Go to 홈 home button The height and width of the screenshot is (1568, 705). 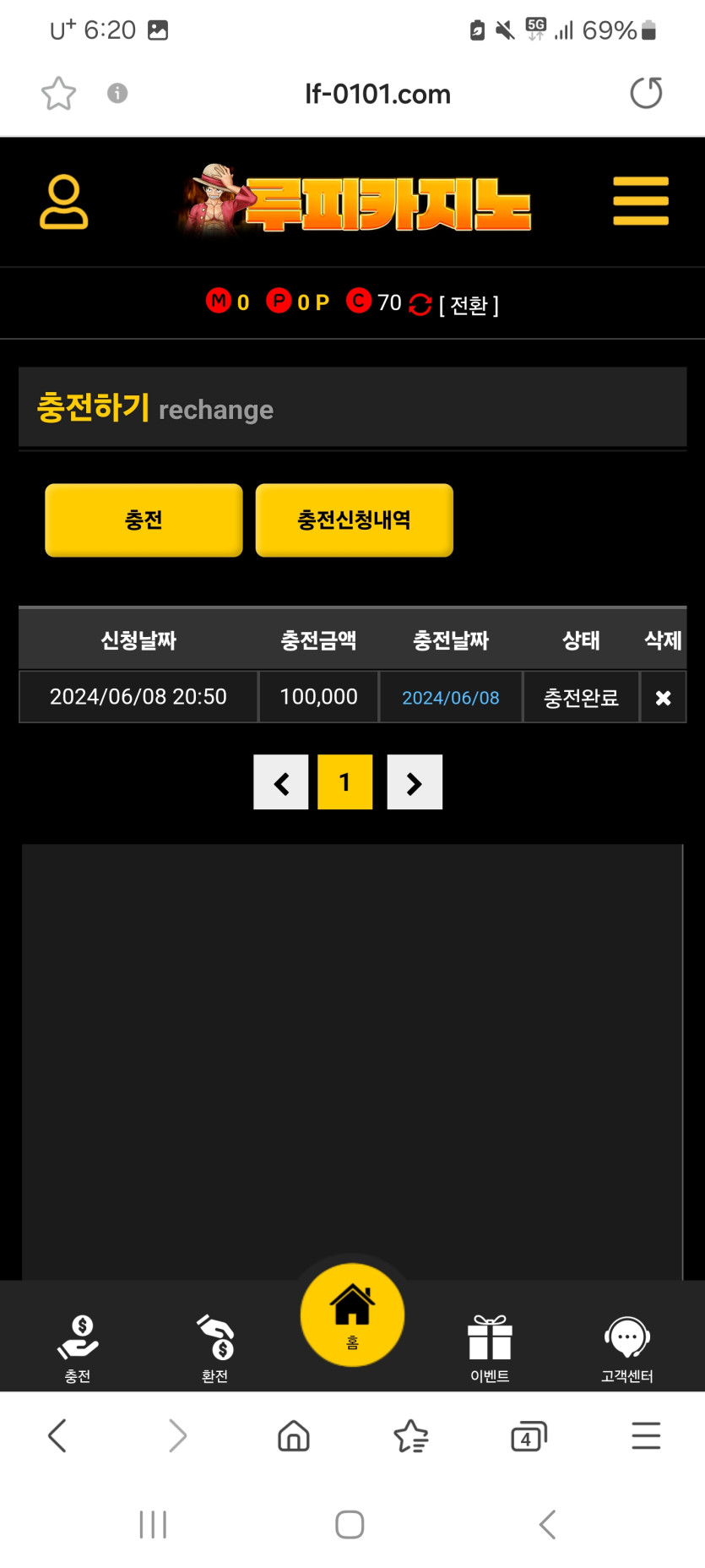(352, 1315)
